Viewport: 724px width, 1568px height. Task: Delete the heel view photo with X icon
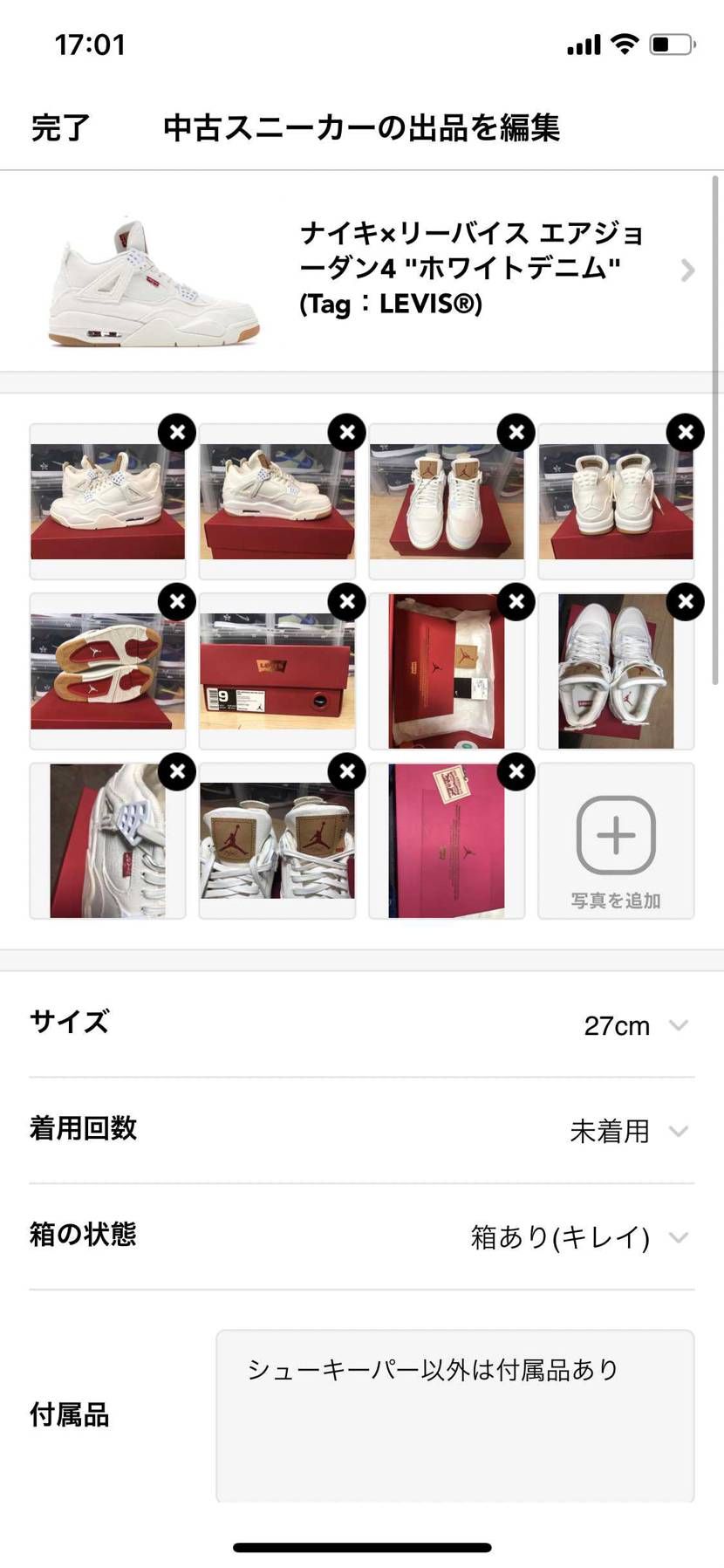coord(685,432)
